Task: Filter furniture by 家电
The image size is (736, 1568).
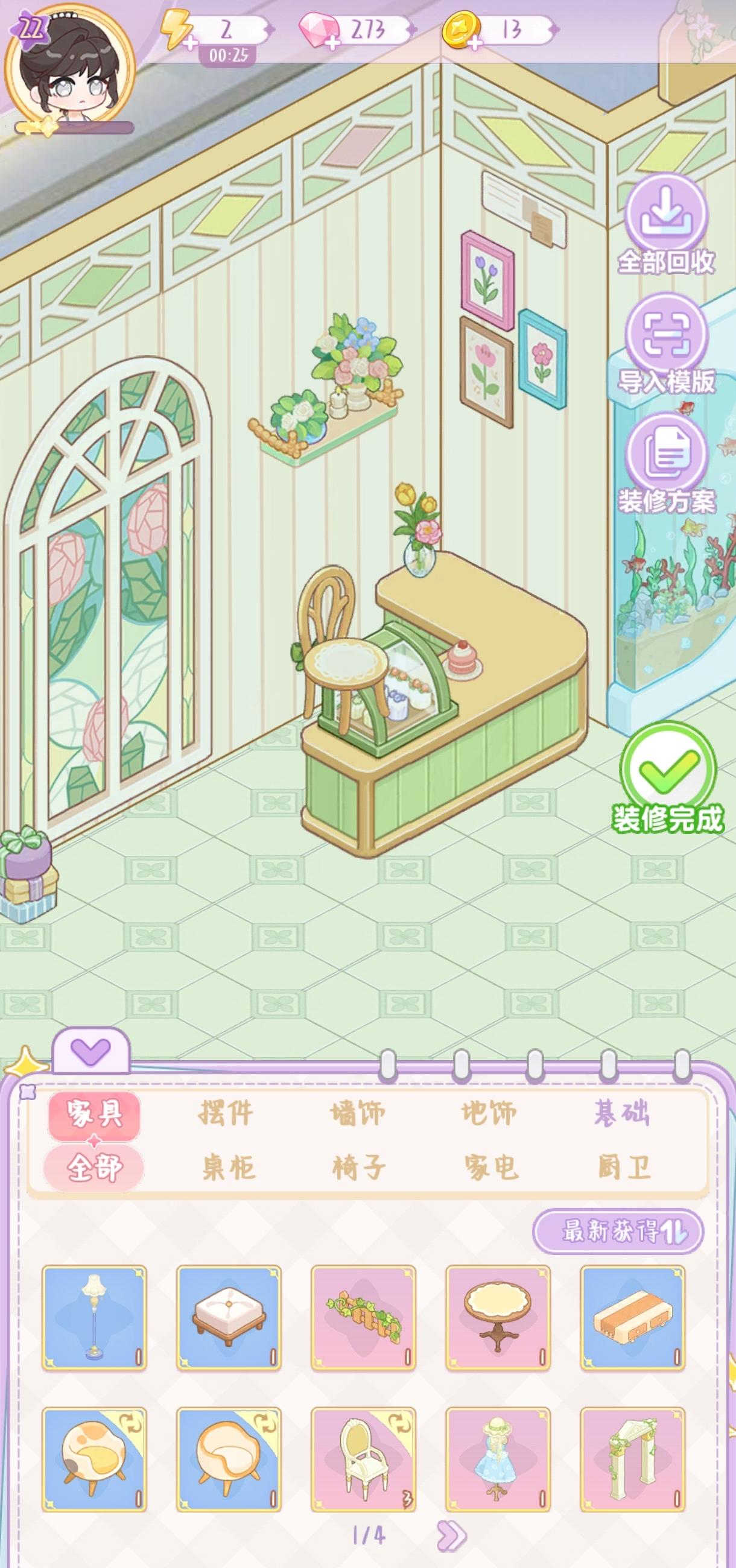Action: click(x=491, y=1167)
